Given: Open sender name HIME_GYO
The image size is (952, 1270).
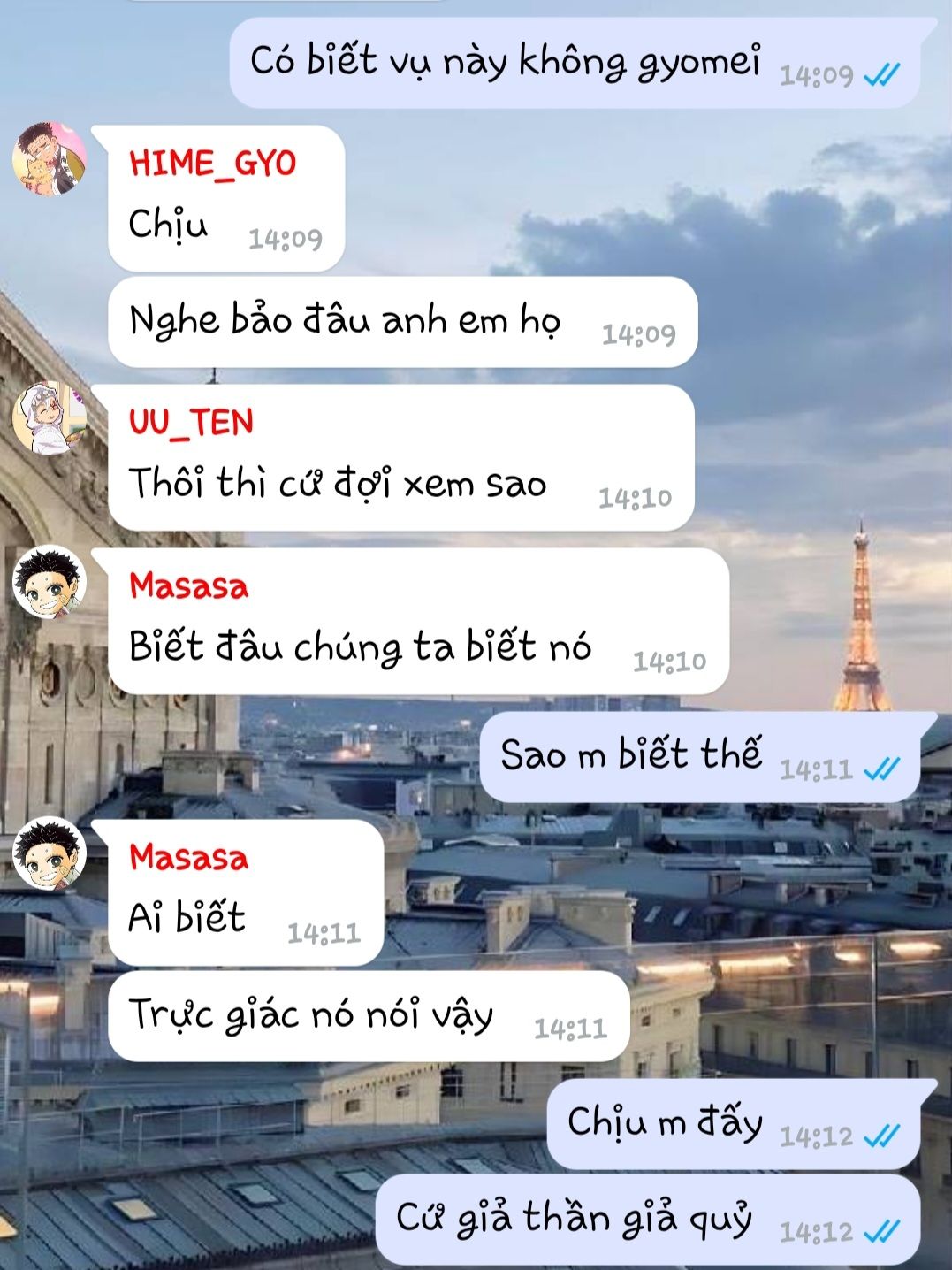Looking at the screenshot, I should point(212,164).
